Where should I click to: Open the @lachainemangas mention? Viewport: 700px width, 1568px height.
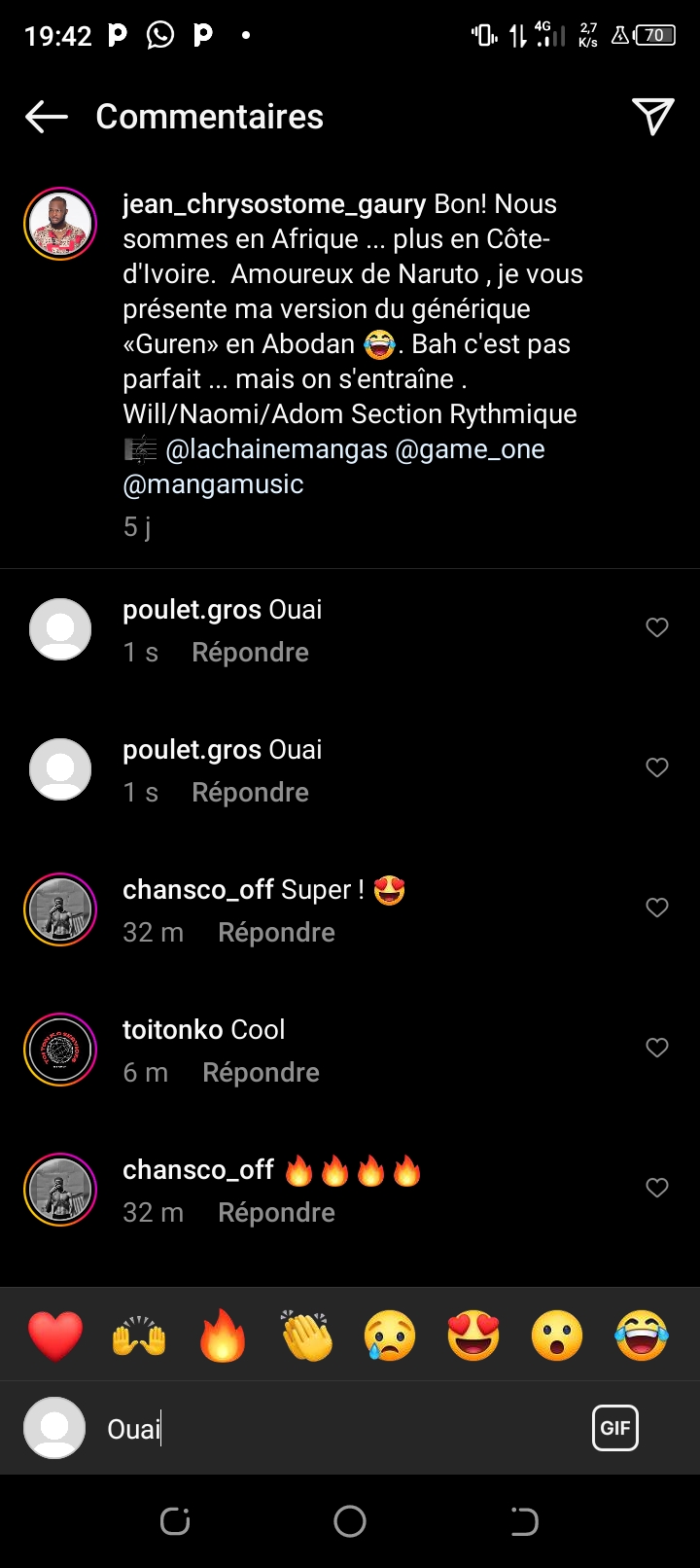coord(277,448)
